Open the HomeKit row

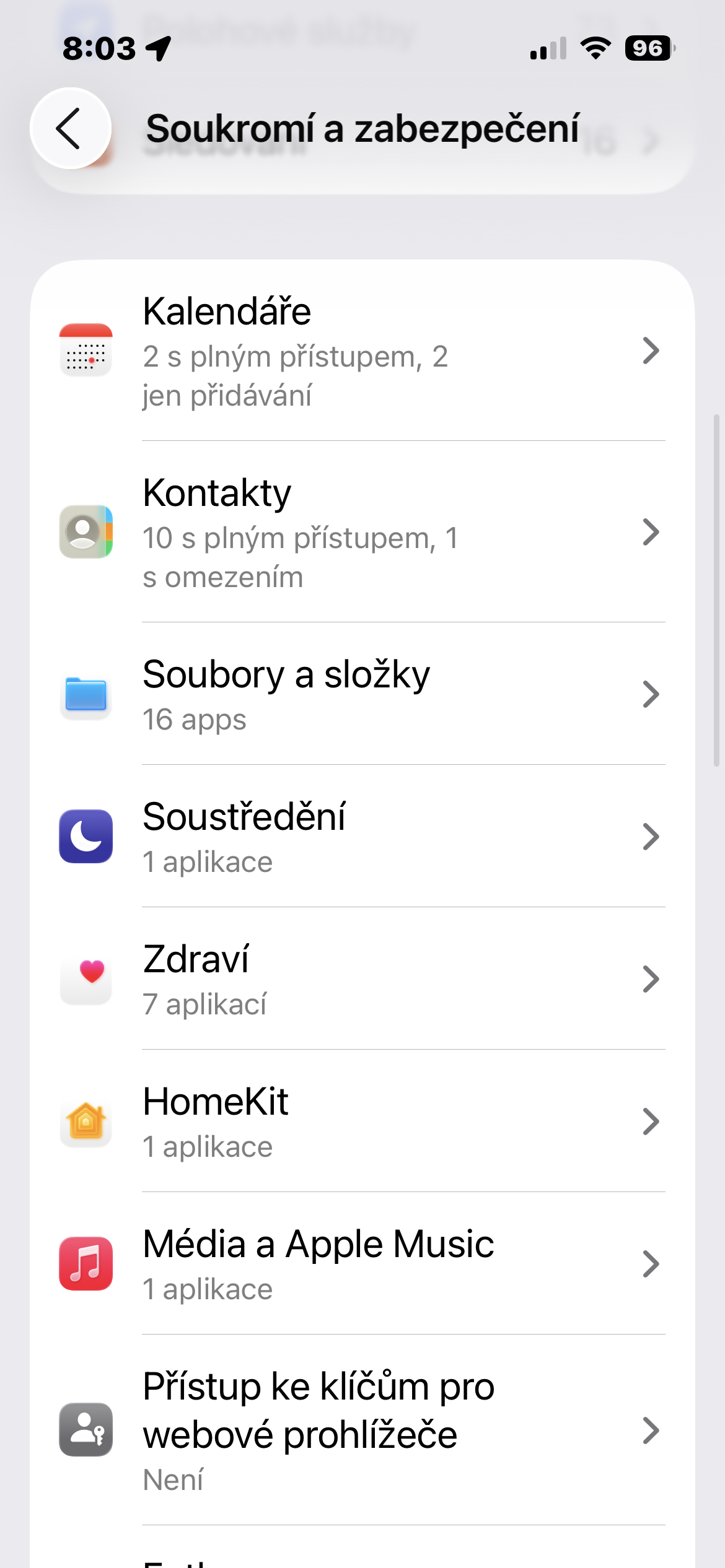tap(362, 1122)
